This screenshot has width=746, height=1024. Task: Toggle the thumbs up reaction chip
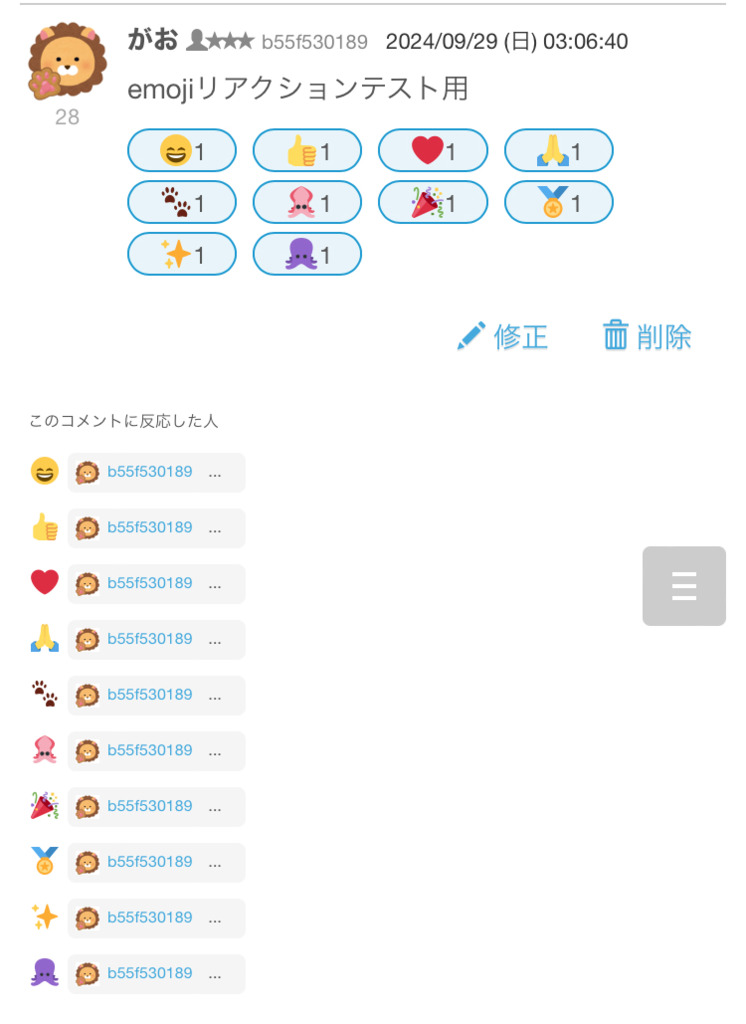coord(307,151)
